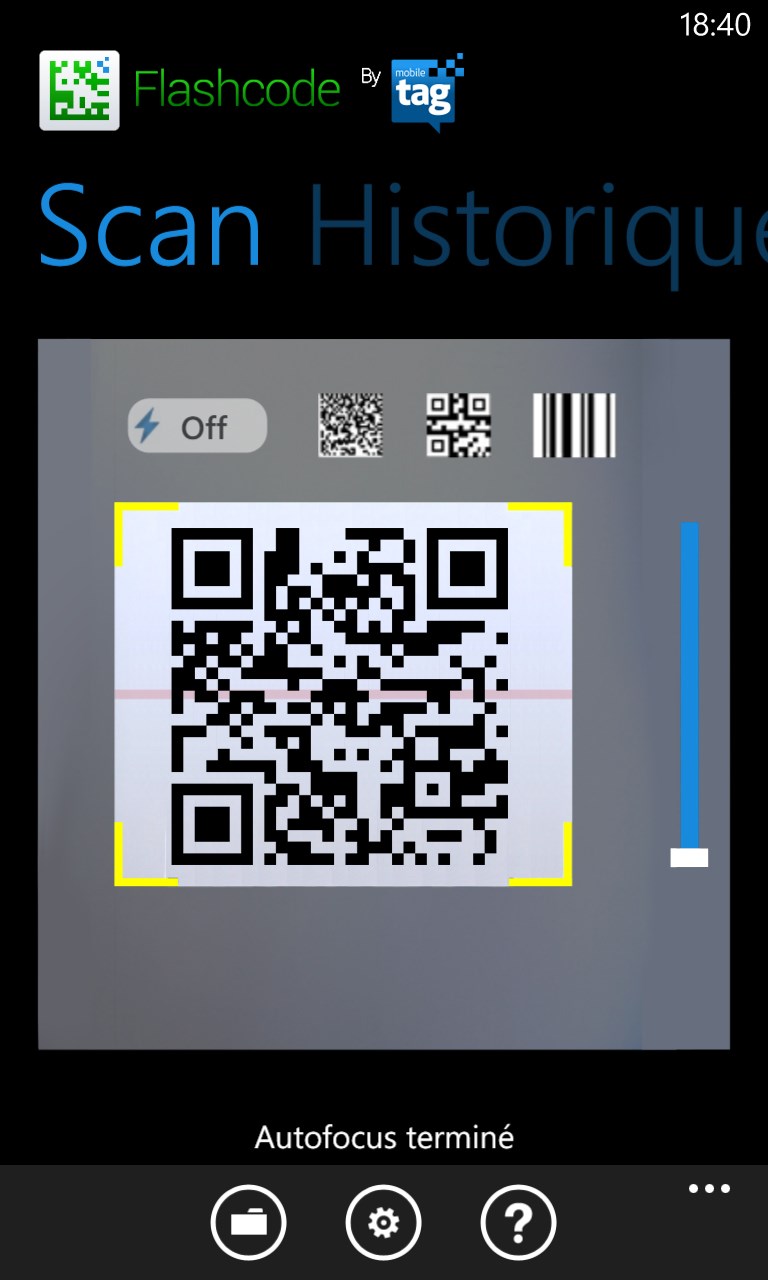The image size is (768, 1280).
Task: Open the help question mark button
Action: (518, 1222)
